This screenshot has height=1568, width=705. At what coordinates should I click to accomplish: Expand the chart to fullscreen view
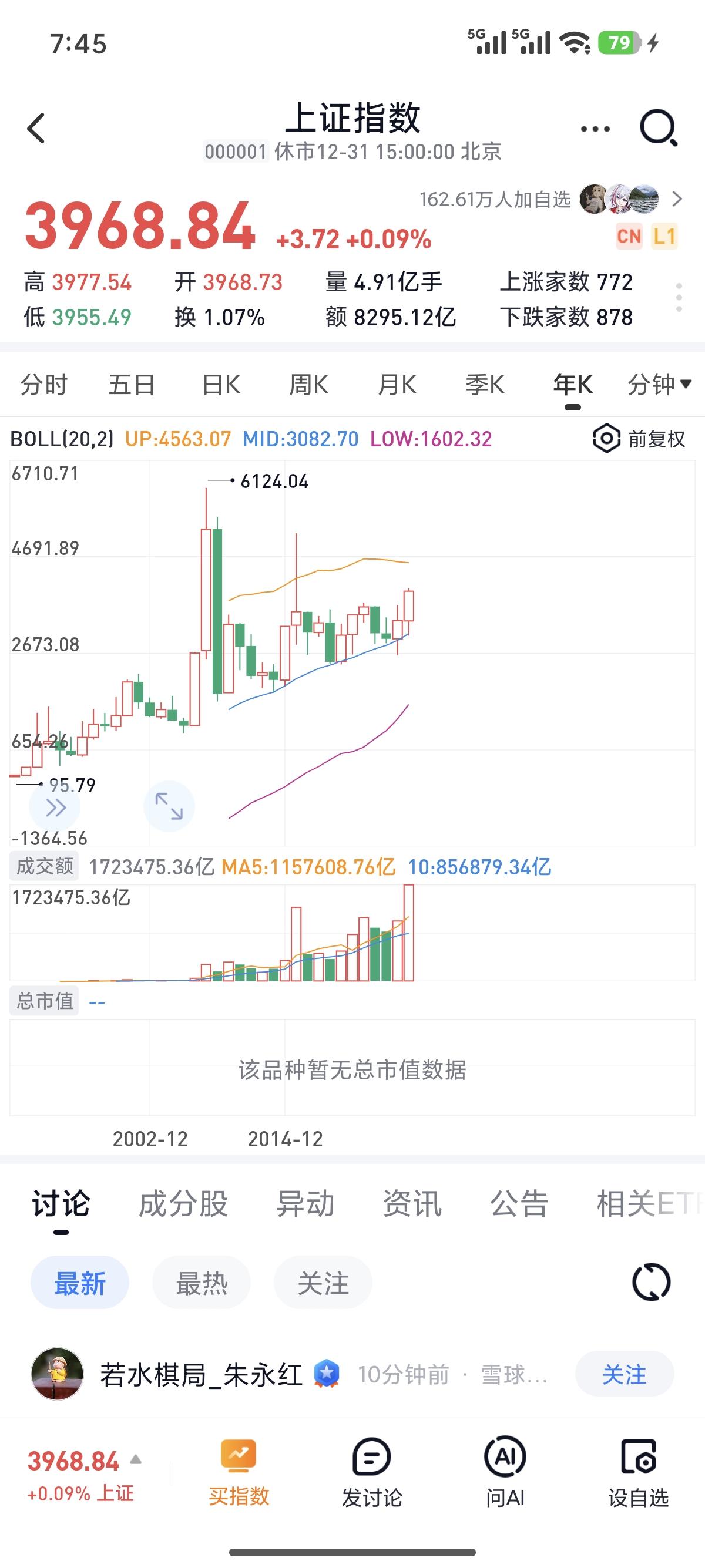169,805
